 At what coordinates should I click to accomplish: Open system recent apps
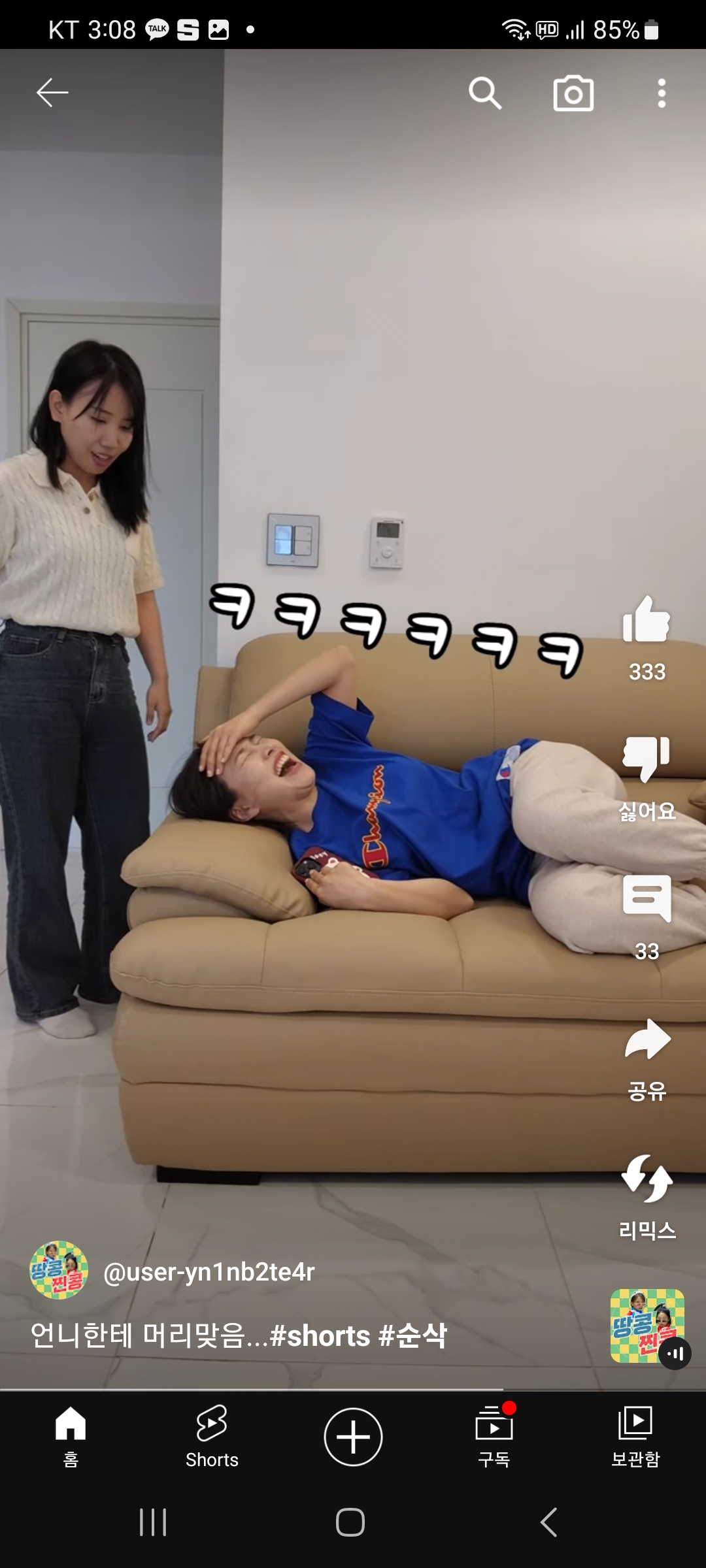coord(153,1522)
